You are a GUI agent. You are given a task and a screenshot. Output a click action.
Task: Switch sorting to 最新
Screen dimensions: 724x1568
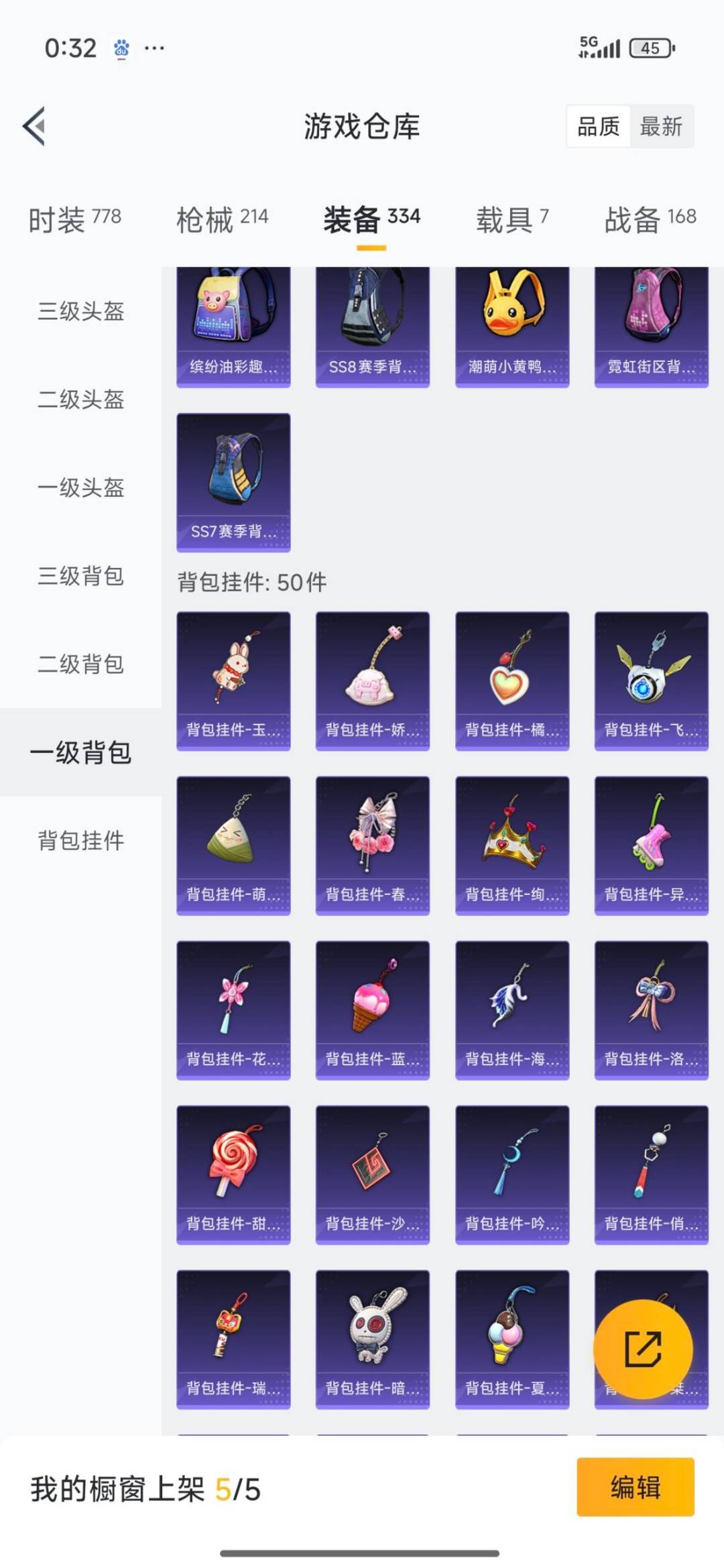pos(660,127)
